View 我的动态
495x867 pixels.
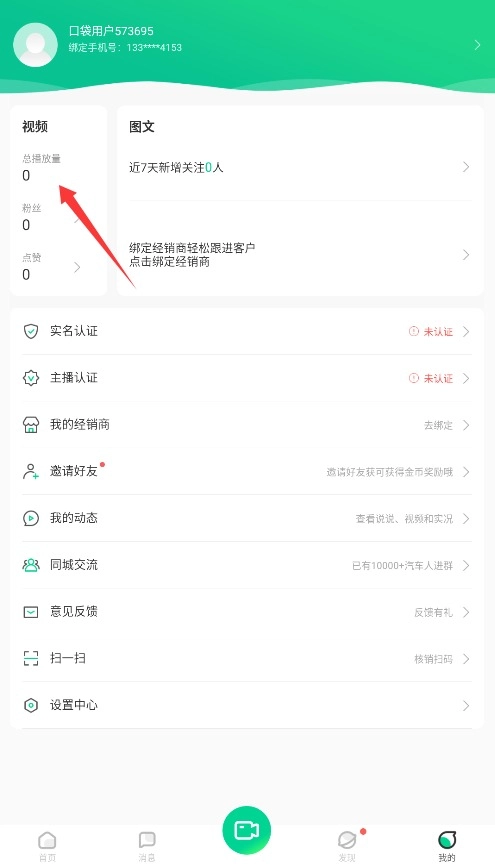pos(247,518)
